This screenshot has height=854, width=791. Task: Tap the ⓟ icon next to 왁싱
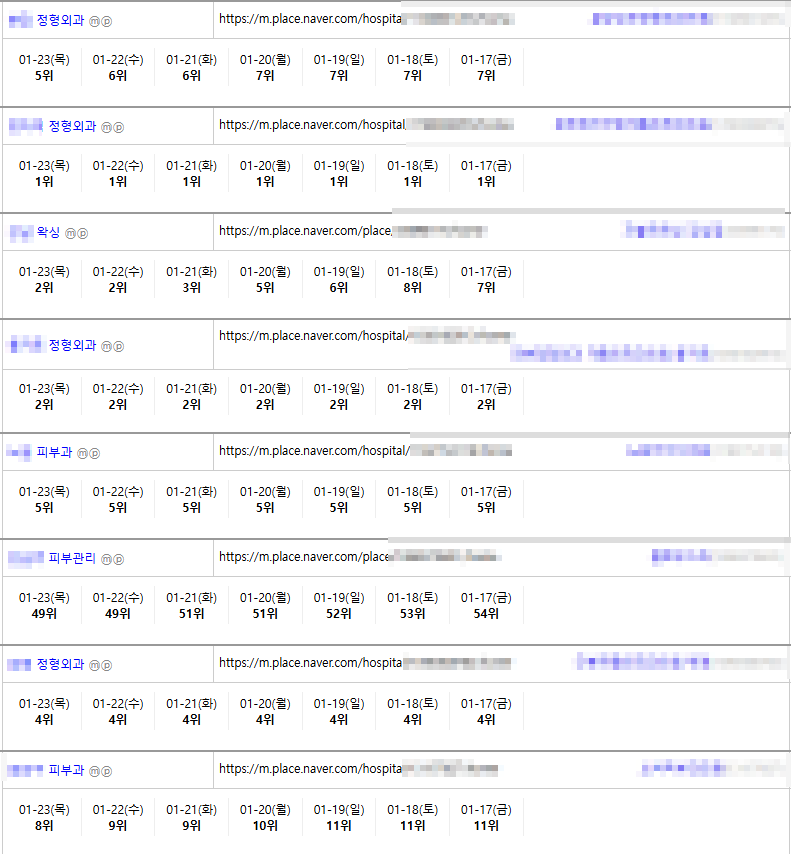pyautogui.click(x=83, y=233)
